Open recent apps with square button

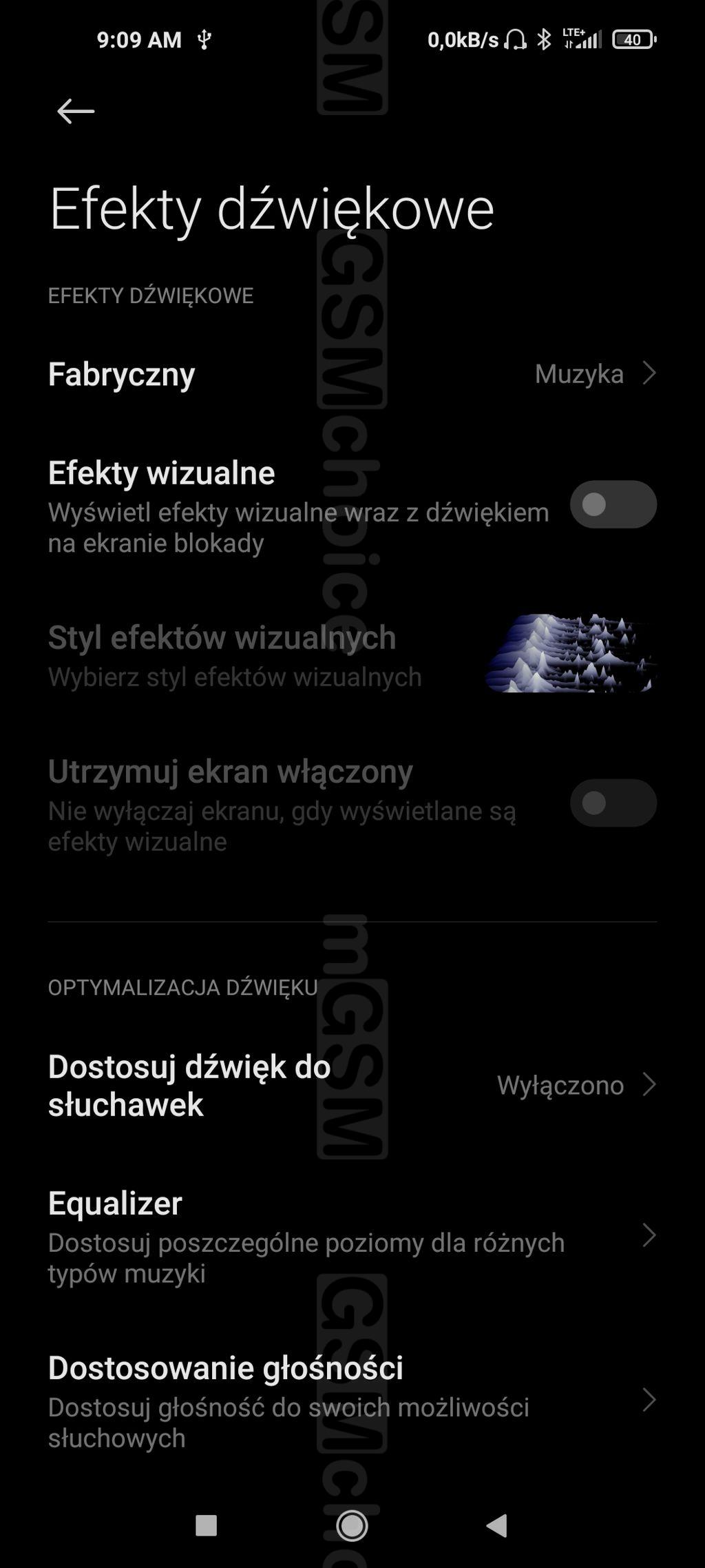point(206,1526)
